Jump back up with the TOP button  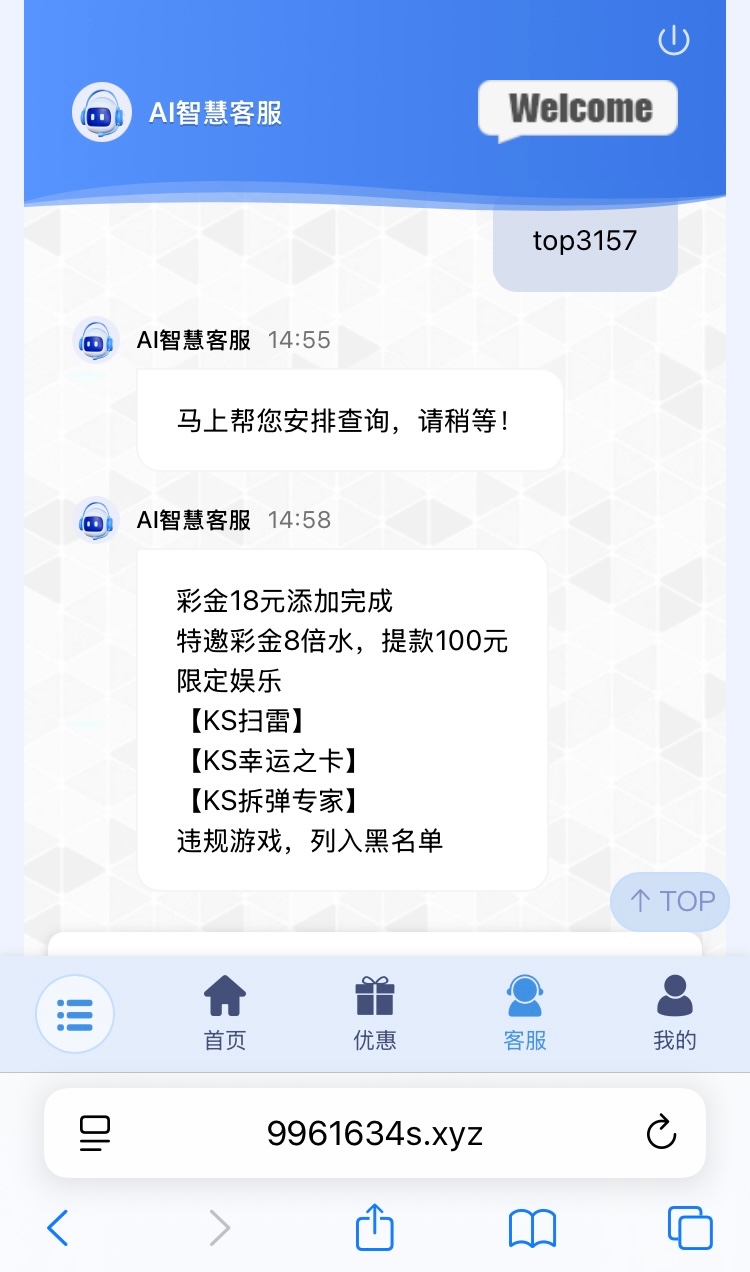tap(670, 901)
